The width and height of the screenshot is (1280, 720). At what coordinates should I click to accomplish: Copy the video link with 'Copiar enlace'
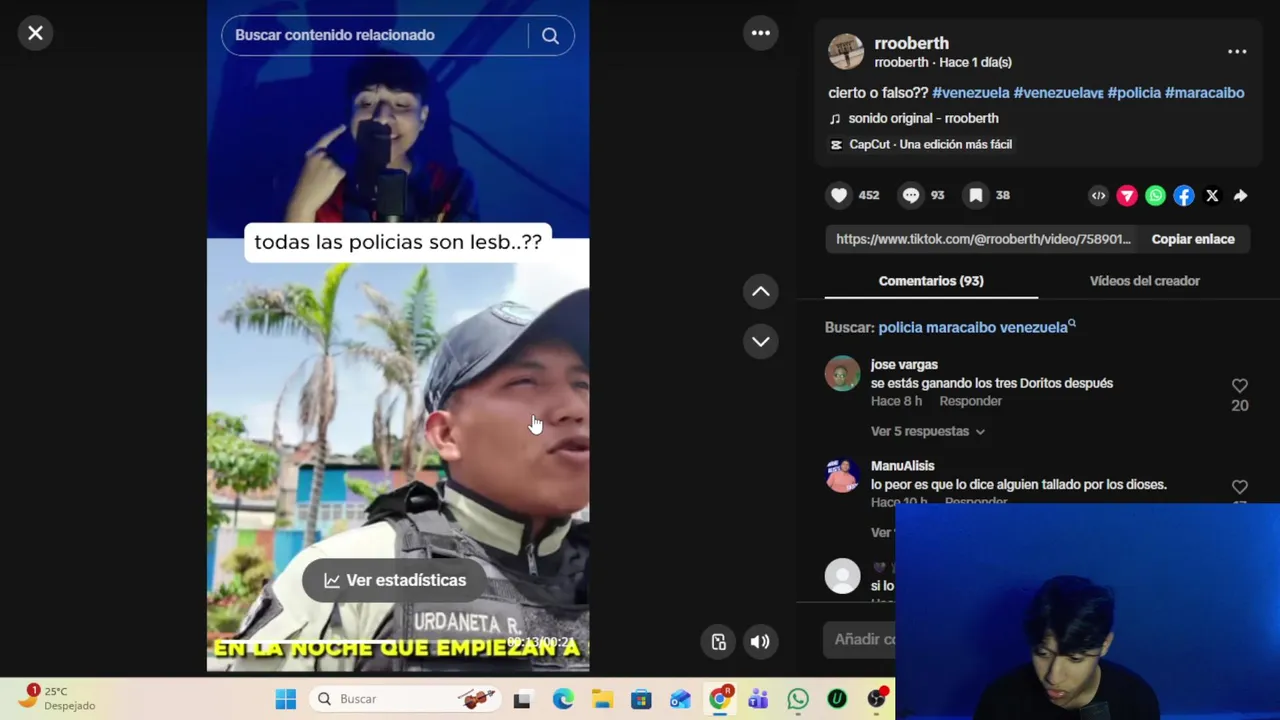pyautogui.click(x=1193, y=239)
